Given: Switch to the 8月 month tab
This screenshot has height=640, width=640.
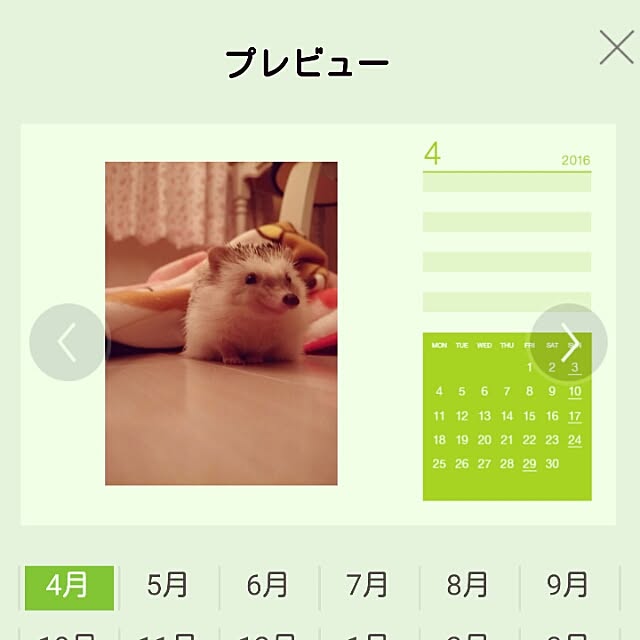Looking at the screenshot, I should coord(468,586).
